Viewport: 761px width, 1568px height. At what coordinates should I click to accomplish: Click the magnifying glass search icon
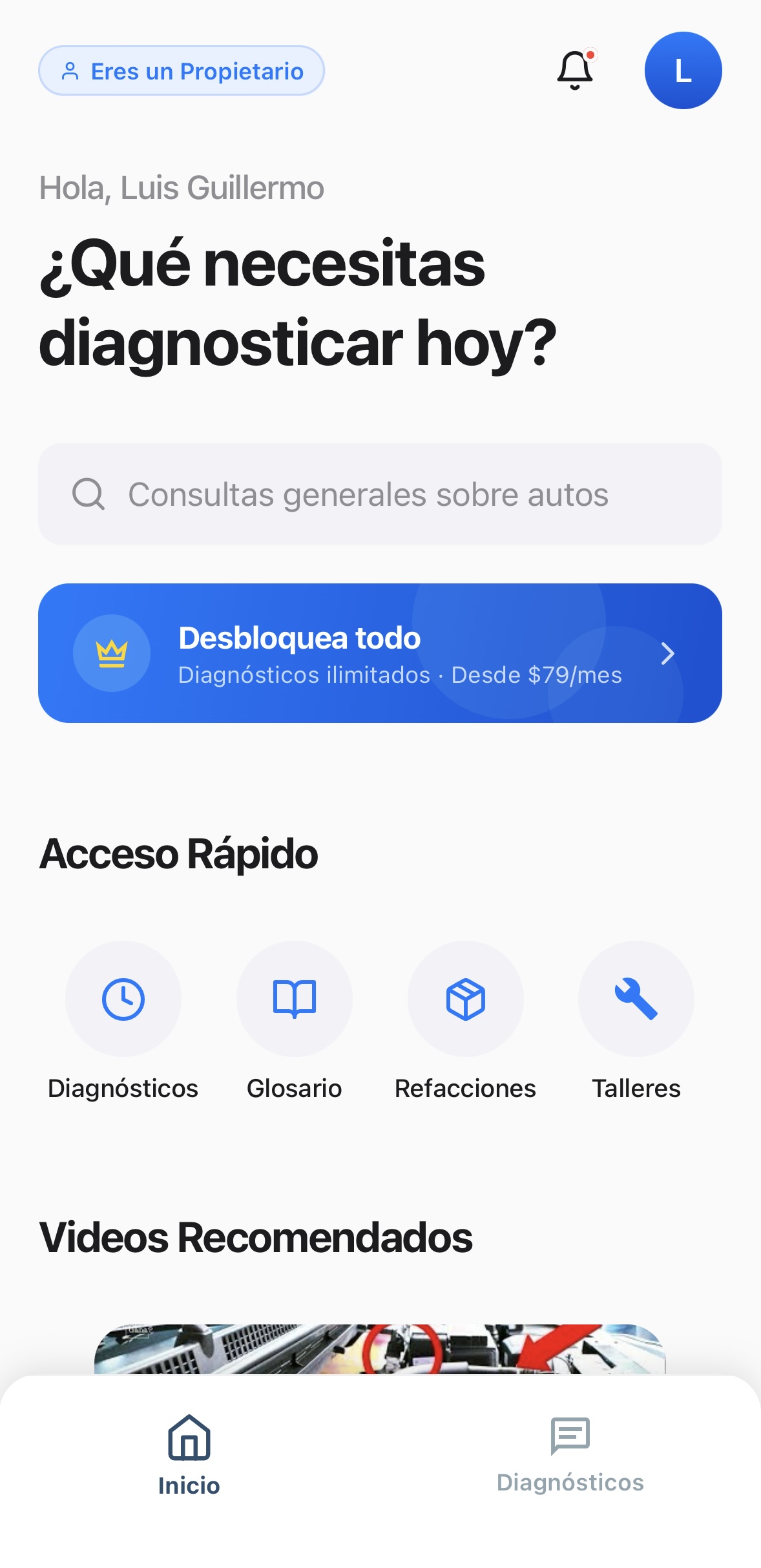pos(89,494)
